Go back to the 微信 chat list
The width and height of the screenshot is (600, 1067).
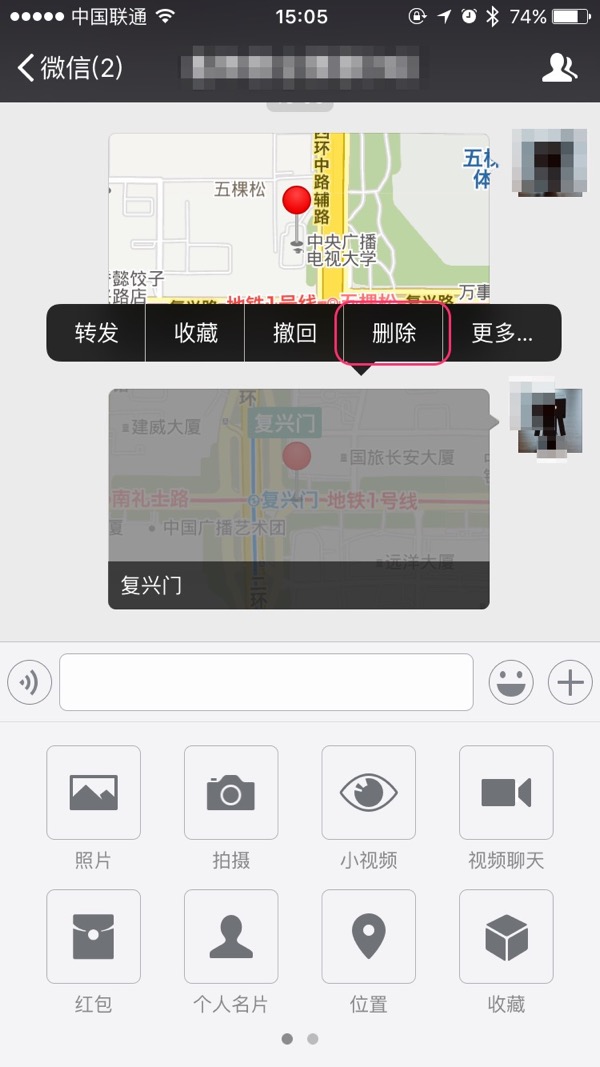[x=68, y=68]
